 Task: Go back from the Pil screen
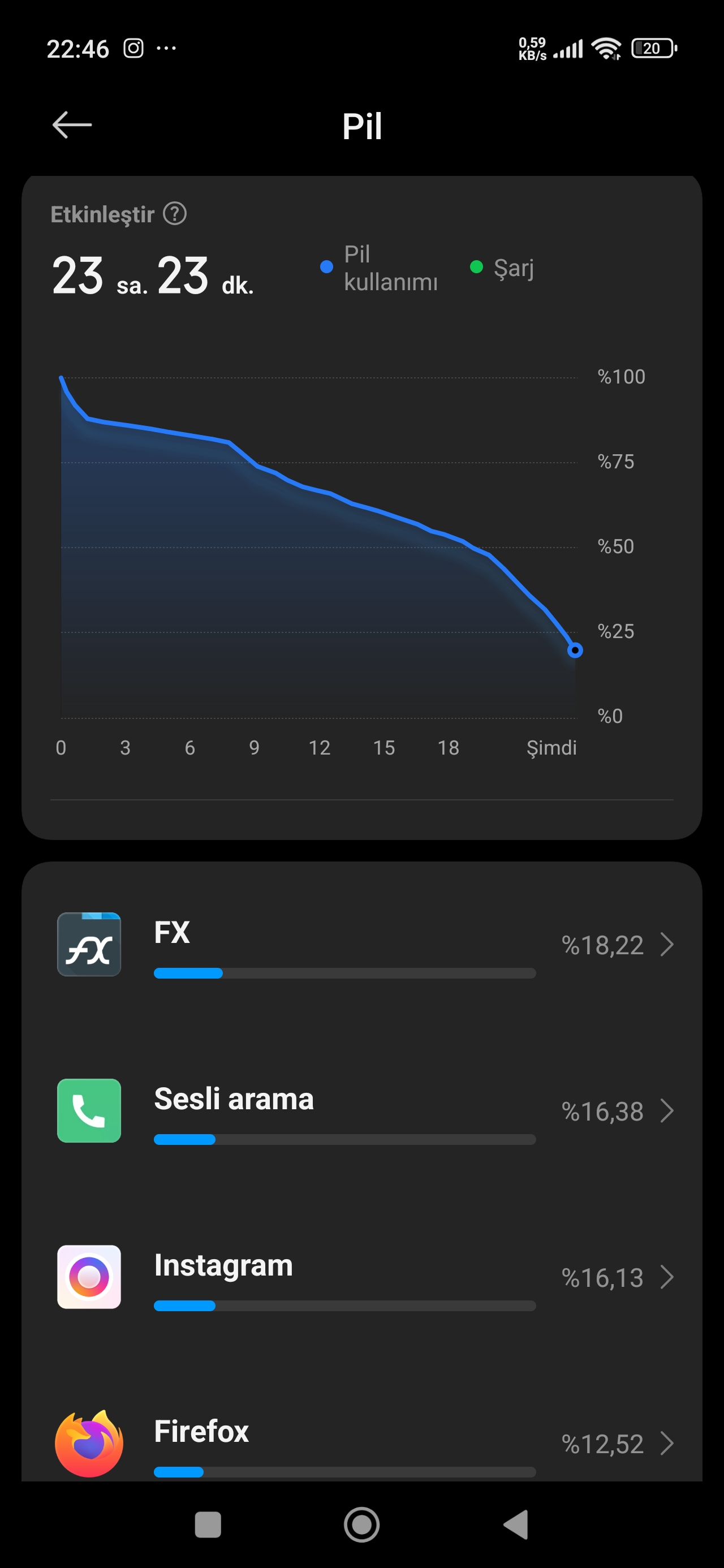click(72, 126)
